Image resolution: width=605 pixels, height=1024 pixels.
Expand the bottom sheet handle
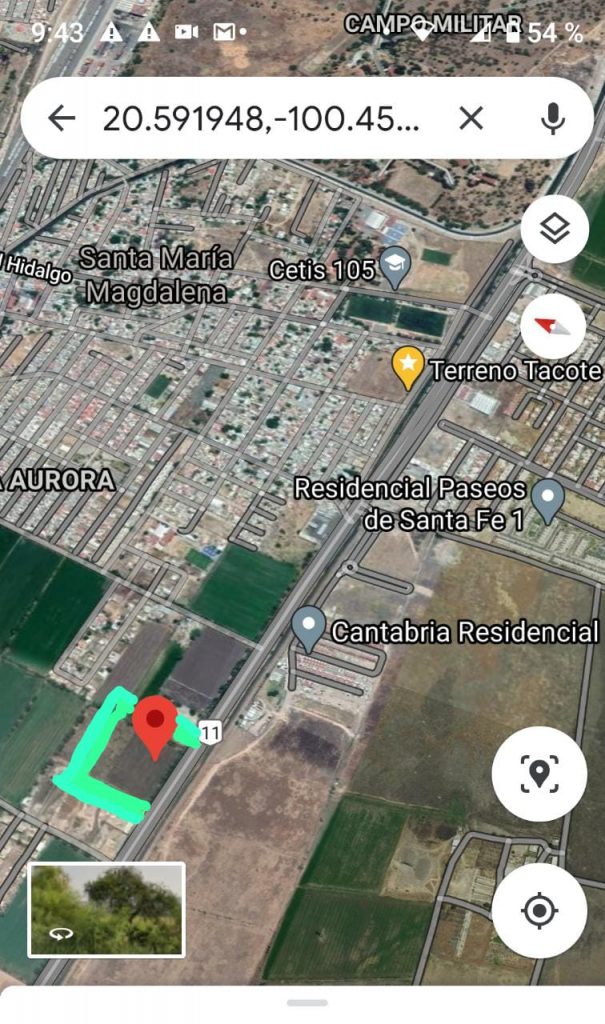coord(306,1002)
